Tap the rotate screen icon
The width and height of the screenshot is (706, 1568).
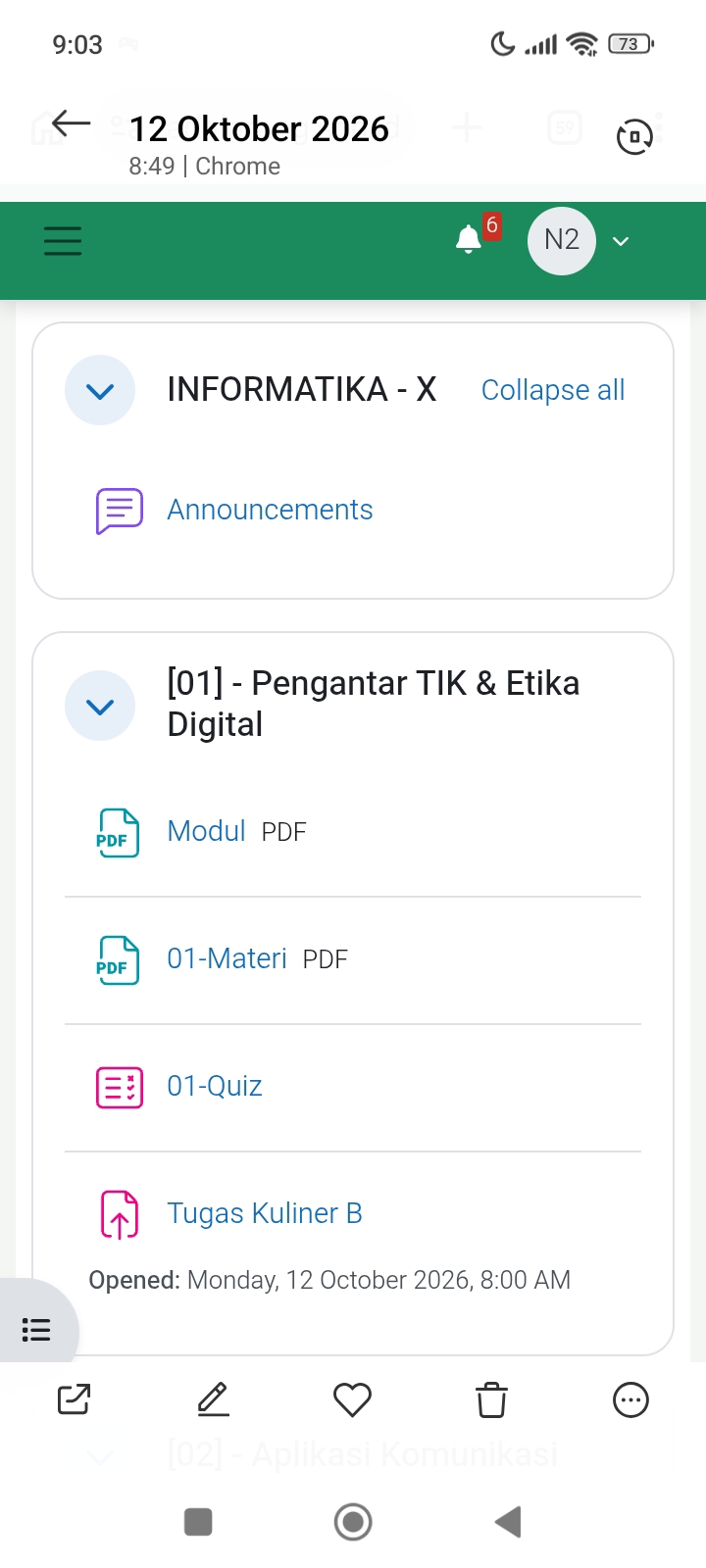tap(634, 136)
